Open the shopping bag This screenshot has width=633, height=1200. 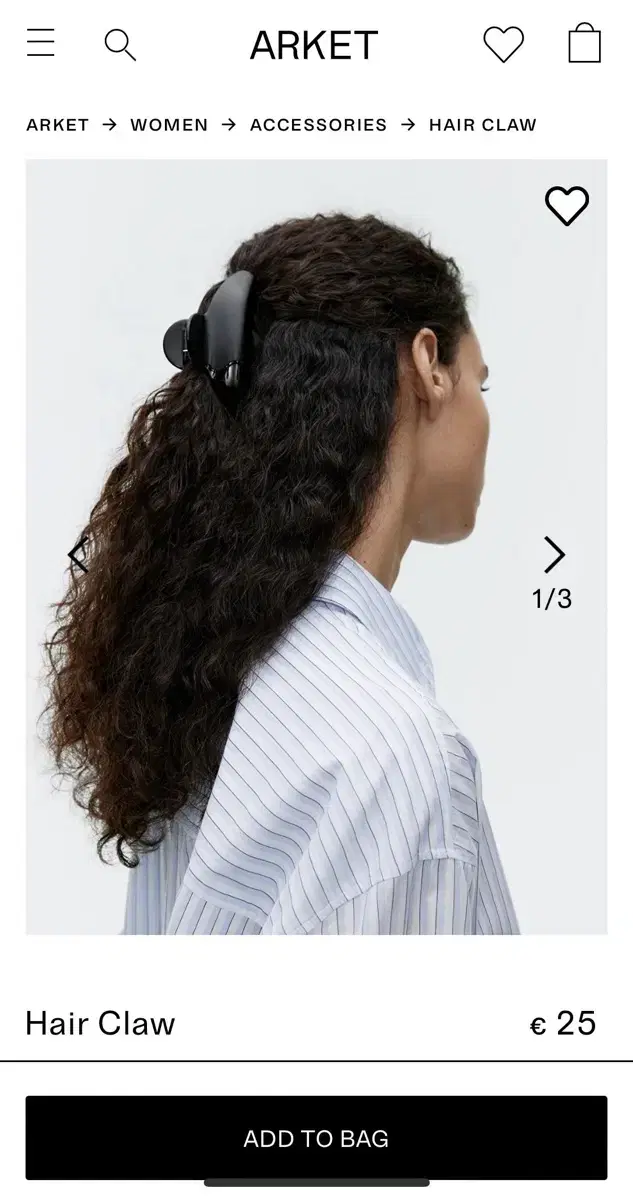click(585, 44)
